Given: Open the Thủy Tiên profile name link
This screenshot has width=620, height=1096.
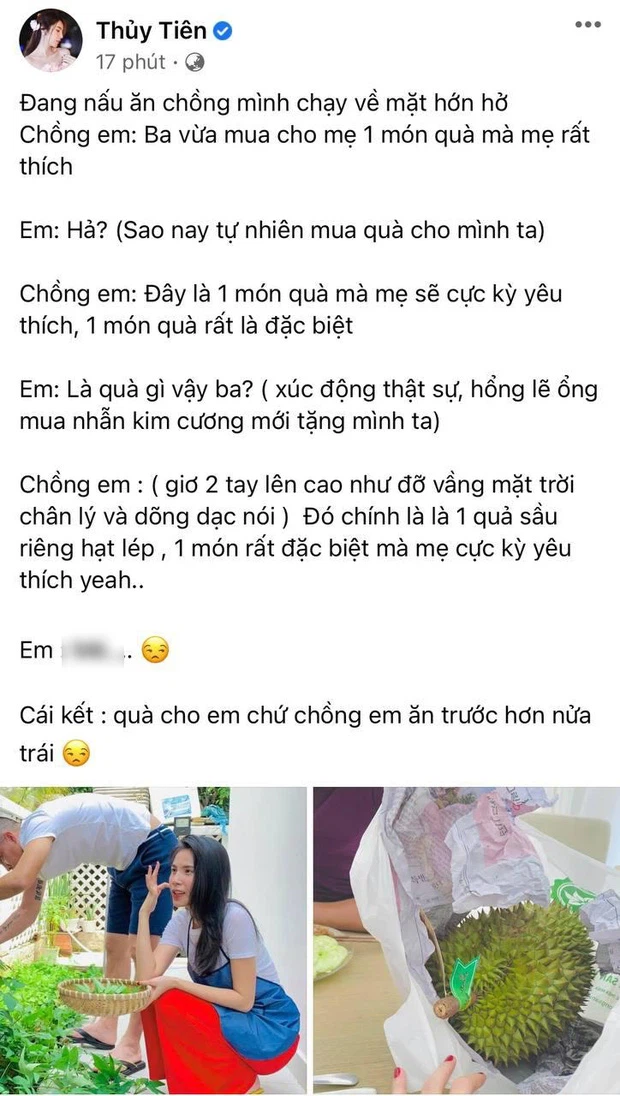Looking at the screenshot, I should coord(152,31).
